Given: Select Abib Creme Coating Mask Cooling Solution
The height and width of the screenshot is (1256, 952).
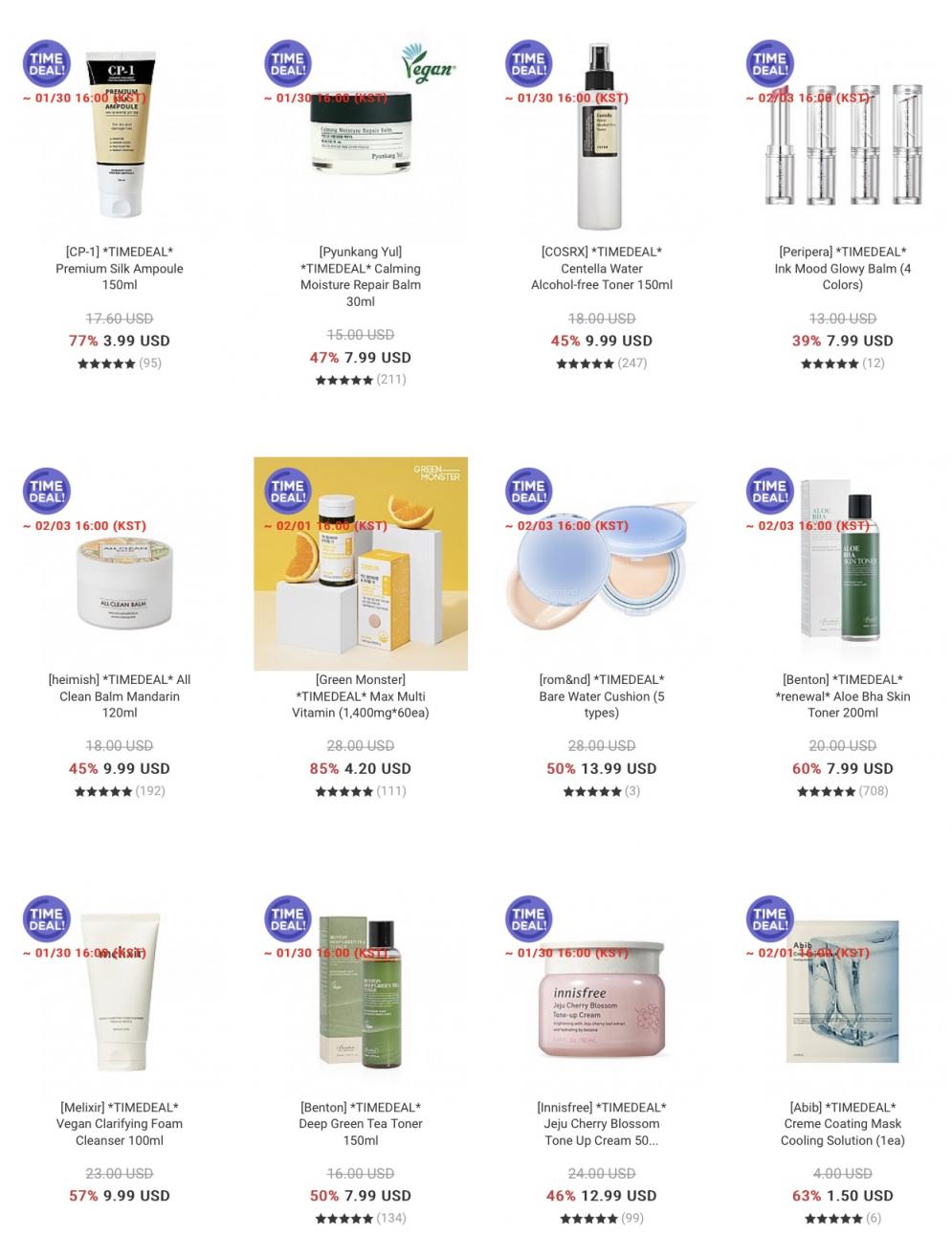Looking at the screenshot, I should tap(843, 1124).
